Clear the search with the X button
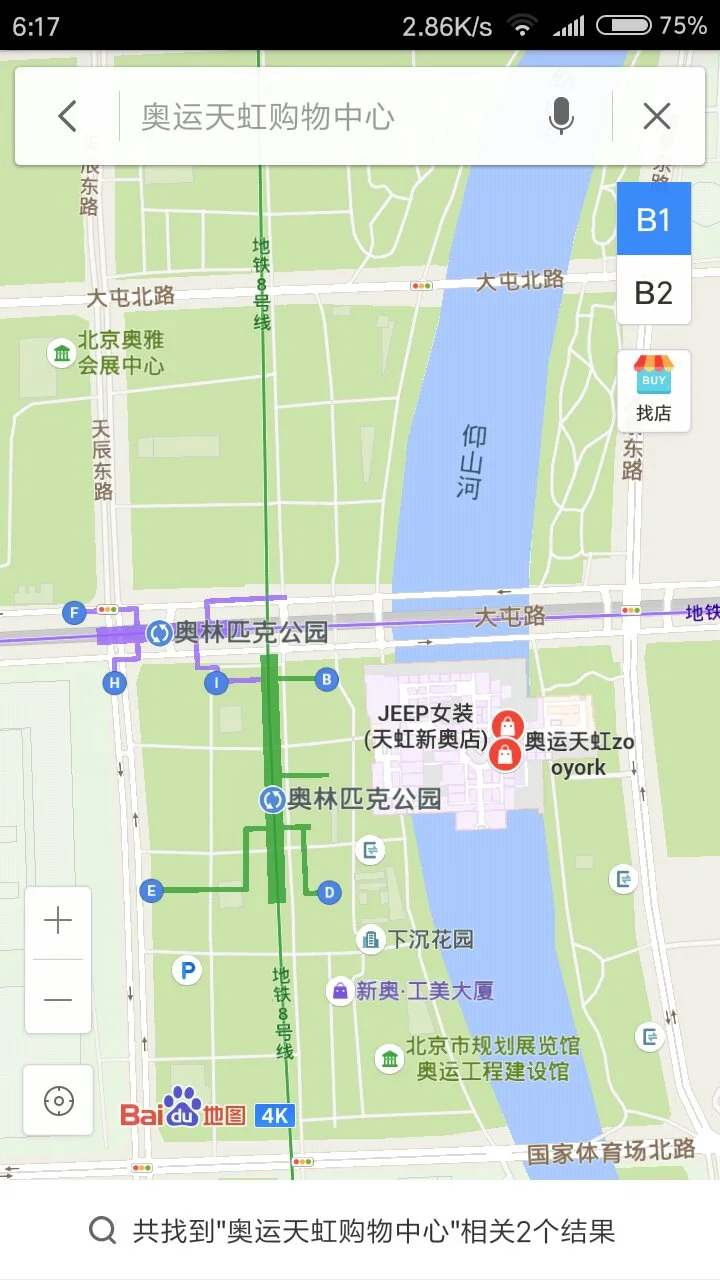The image size is (720, 1280). coord(656,115)
